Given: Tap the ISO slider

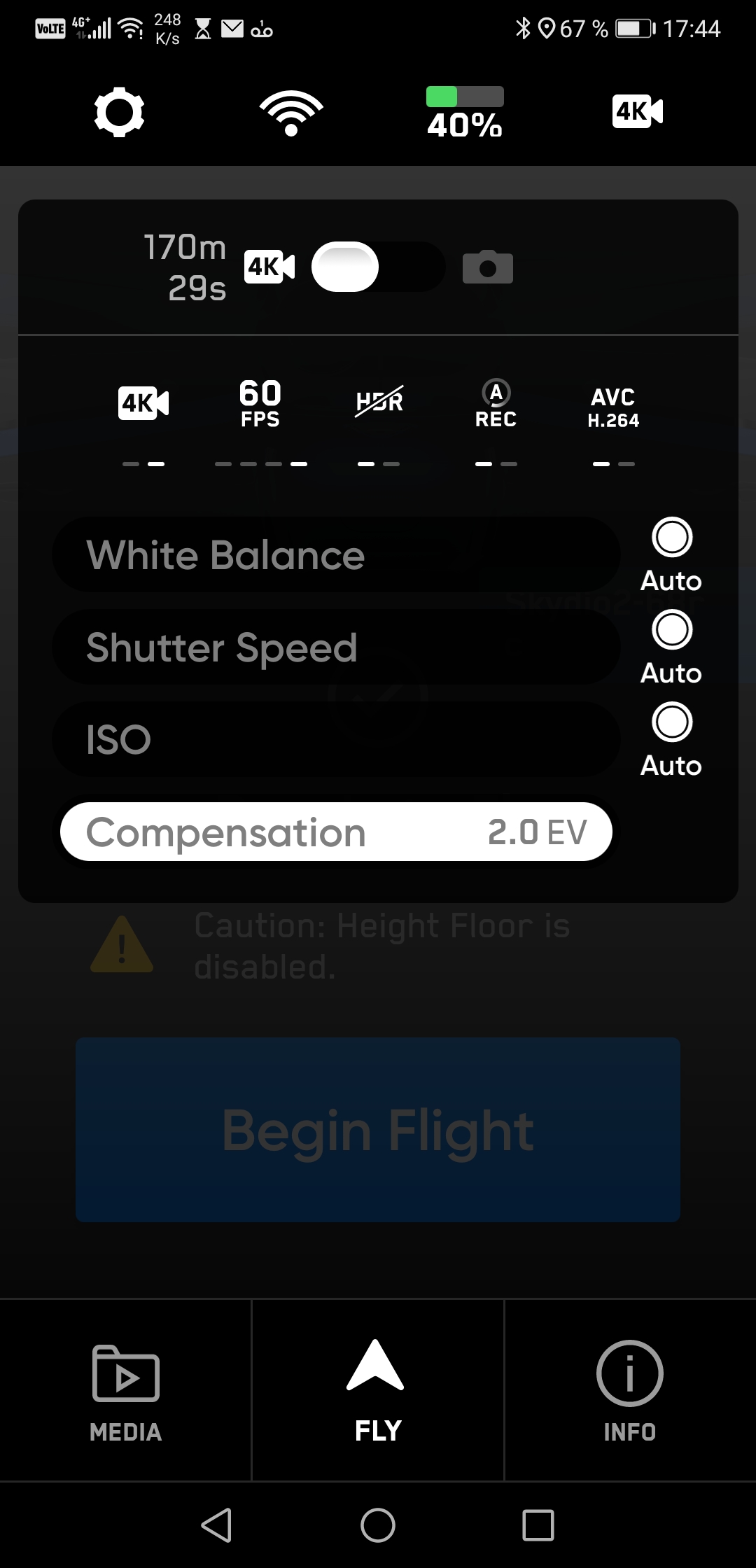Looking at the screenshot, I should pos(336,740).
